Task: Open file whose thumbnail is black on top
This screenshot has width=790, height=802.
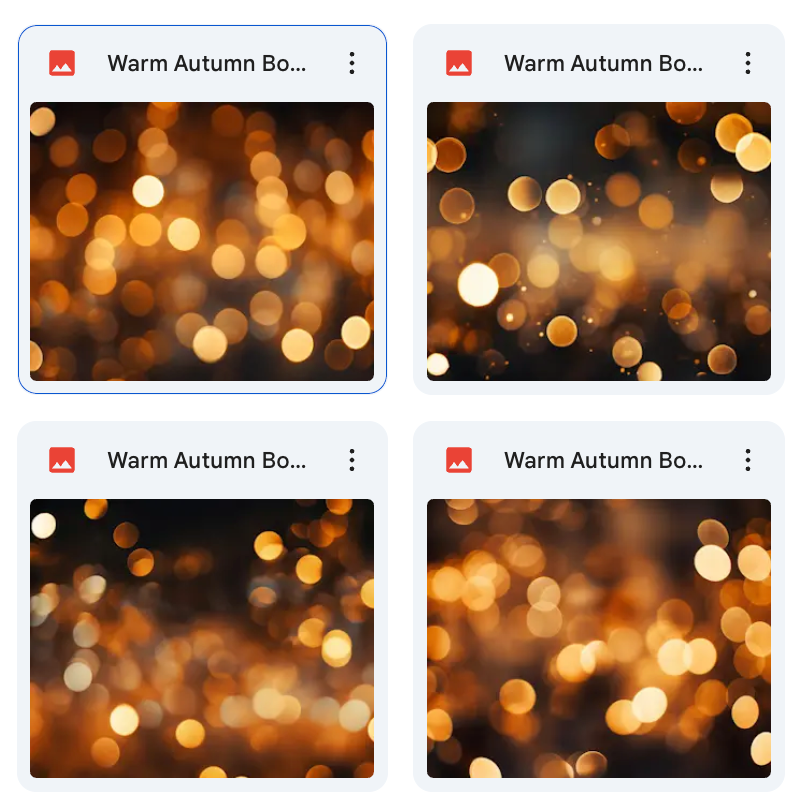Action: pyautogui.click(x=201, y=638)
